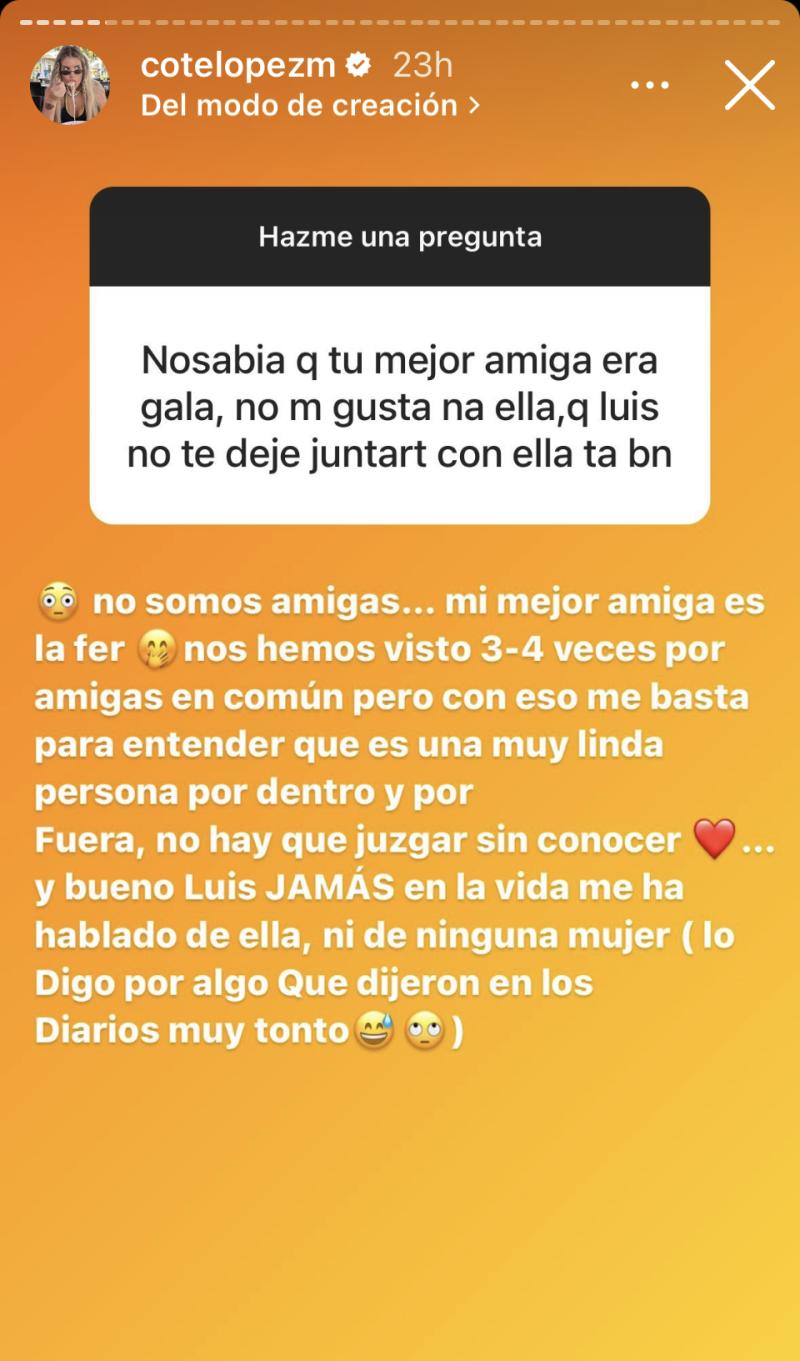Image resolution: width=800 pixels, height=1361 pixels.
Task: Tap the reply text overlay on the story
Action: pos(400,810)
